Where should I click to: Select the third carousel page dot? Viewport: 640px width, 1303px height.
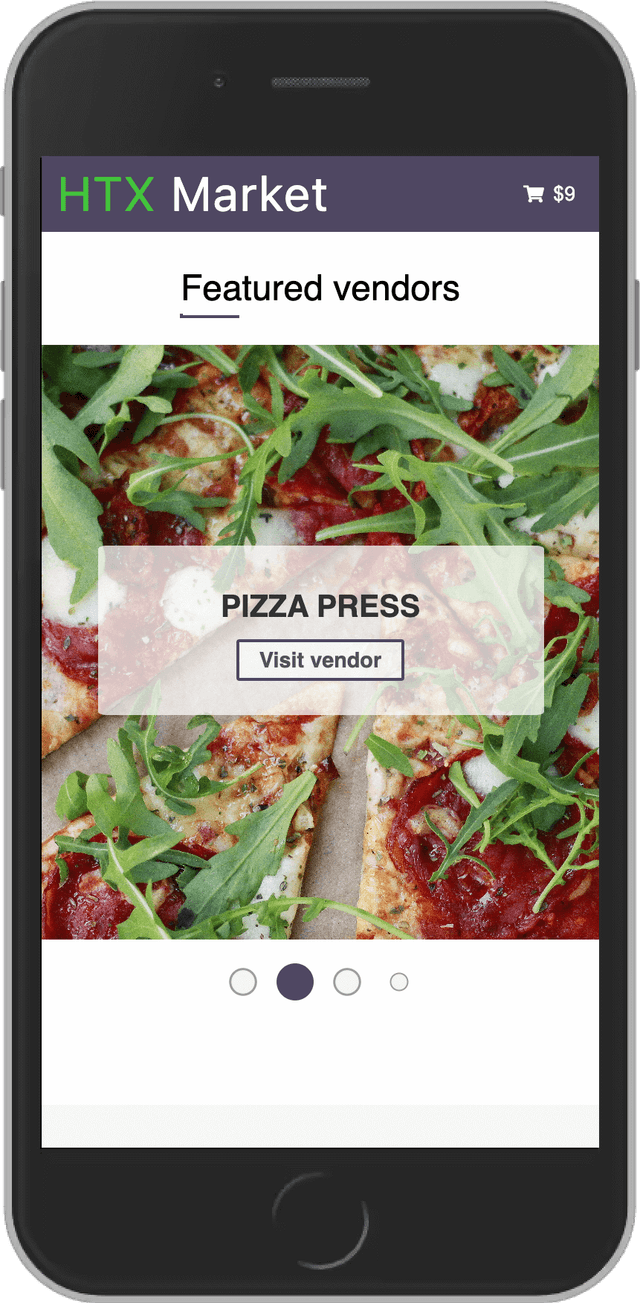(x=347, y=982)
